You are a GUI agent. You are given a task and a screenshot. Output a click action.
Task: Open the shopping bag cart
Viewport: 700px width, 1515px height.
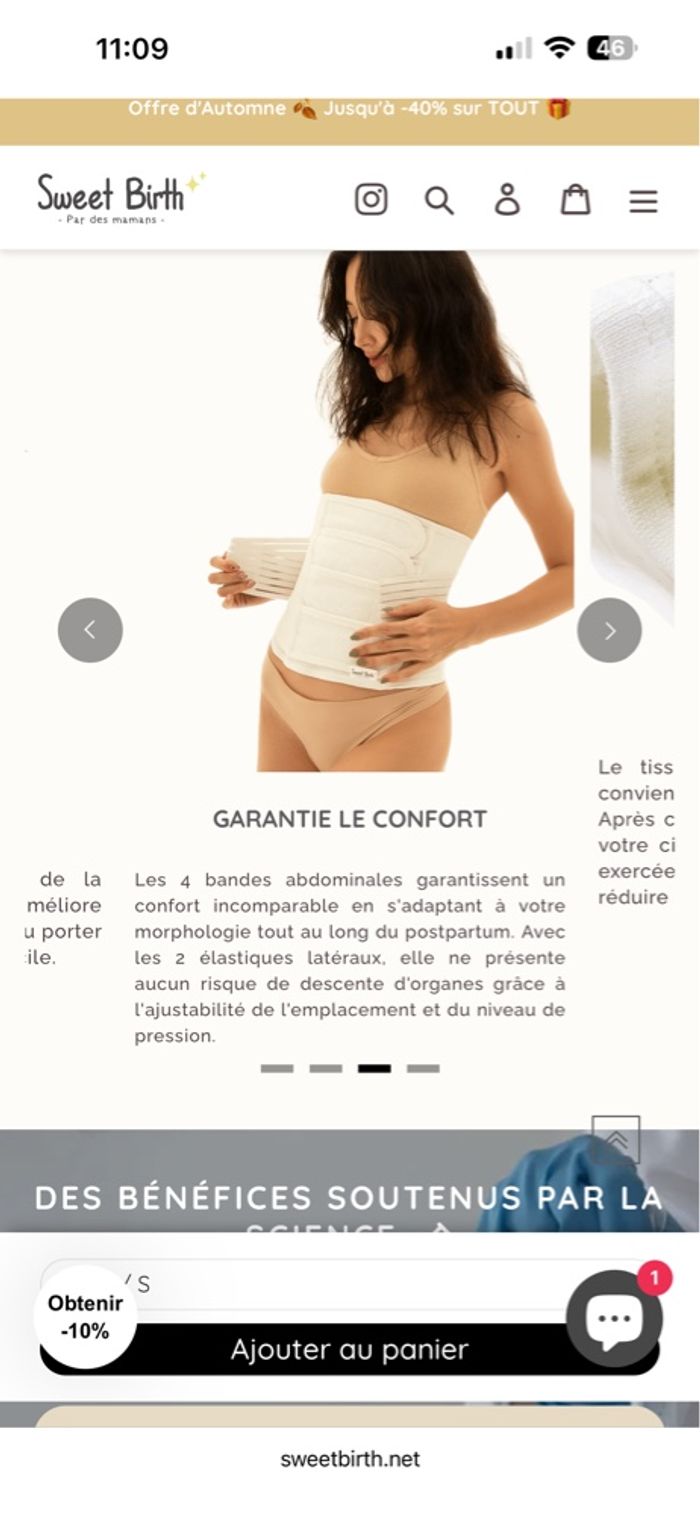pyautogui.click(x=575, y=200)
